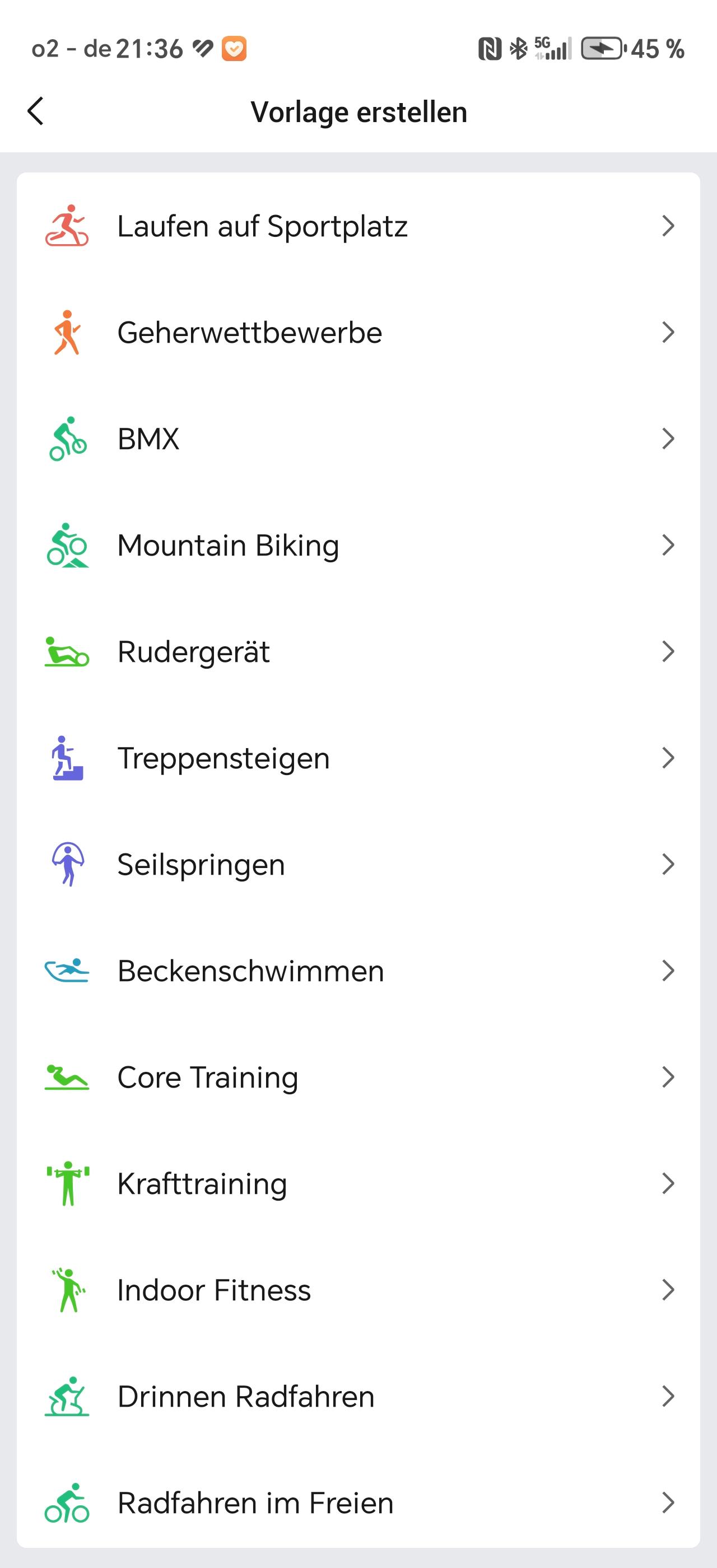Open Core Training
Image resolution: width=717 pixels, height=1568 pixels.
(x=358, y=1077)
